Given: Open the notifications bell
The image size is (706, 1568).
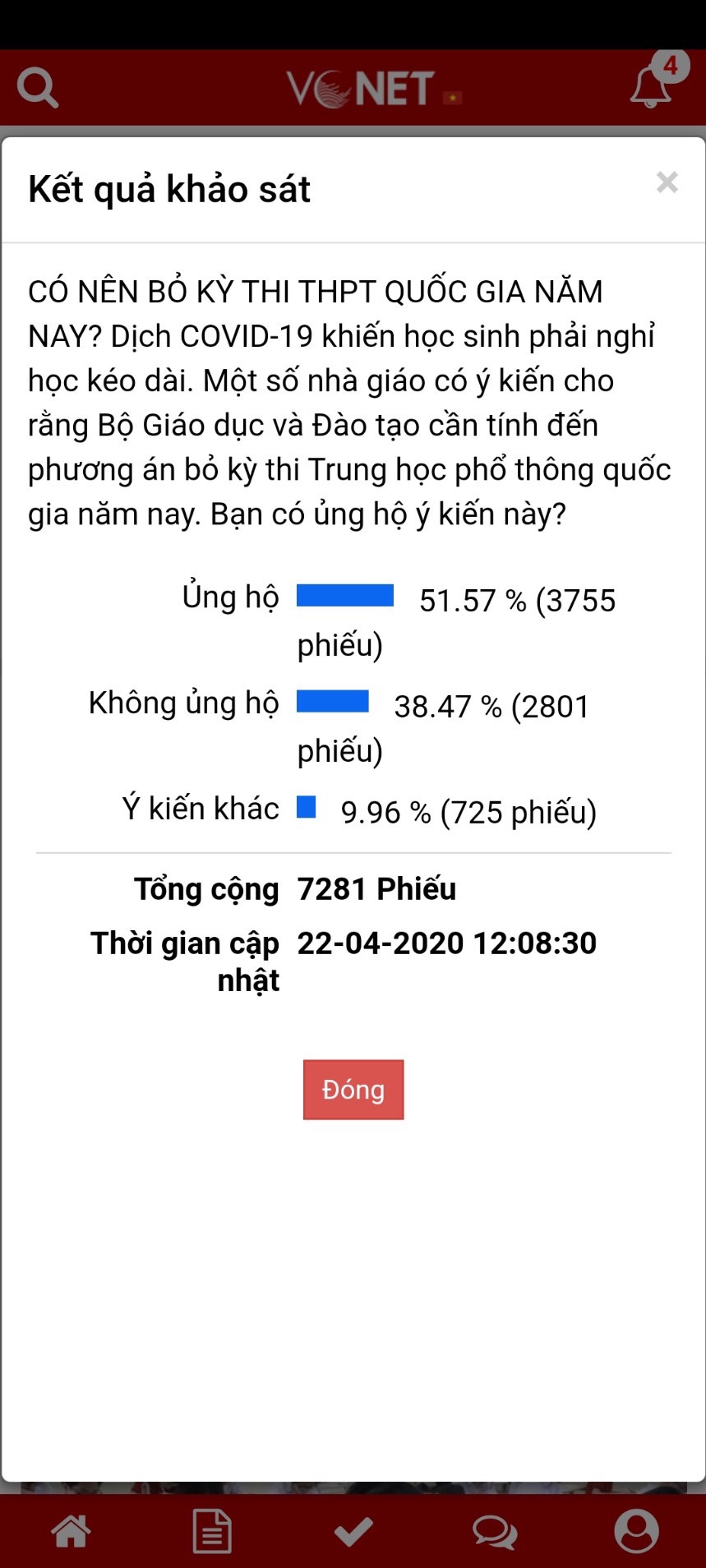Looking at the screenshot, I should pyautogui.click(x=652, y=86).
